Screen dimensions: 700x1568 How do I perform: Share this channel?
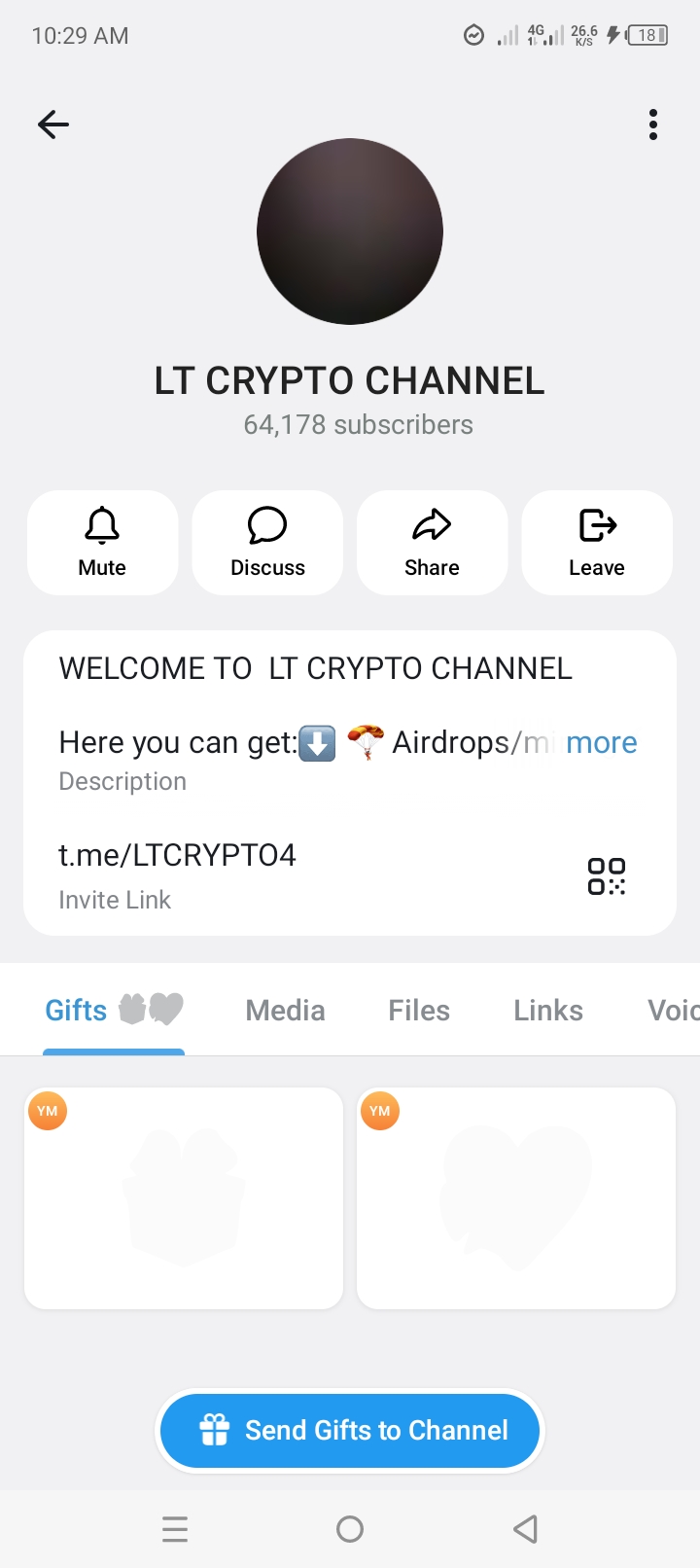click(432, 543)
